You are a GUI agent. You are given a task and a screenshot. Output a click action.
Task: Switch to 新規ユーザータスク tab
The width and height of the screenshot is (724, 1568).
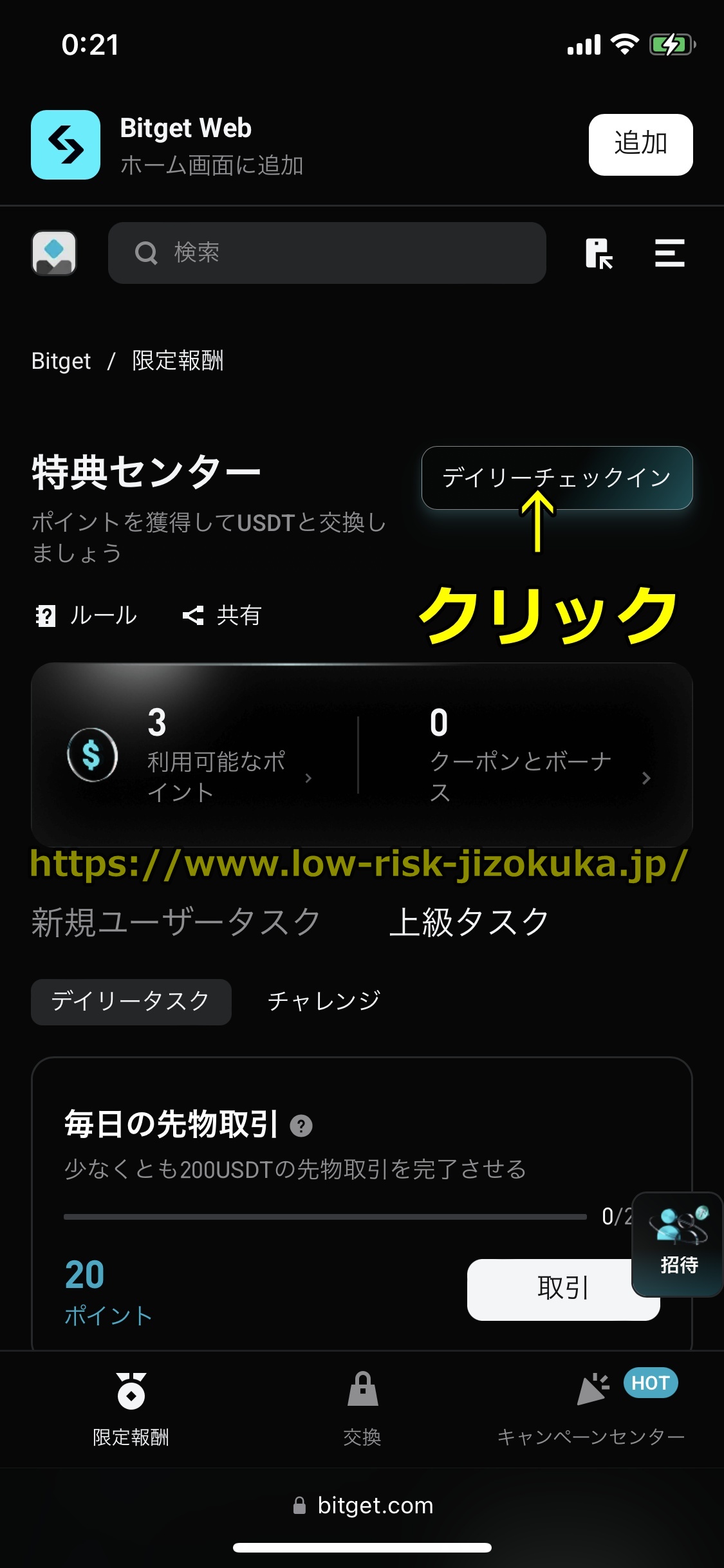click(x=176, y=922)
